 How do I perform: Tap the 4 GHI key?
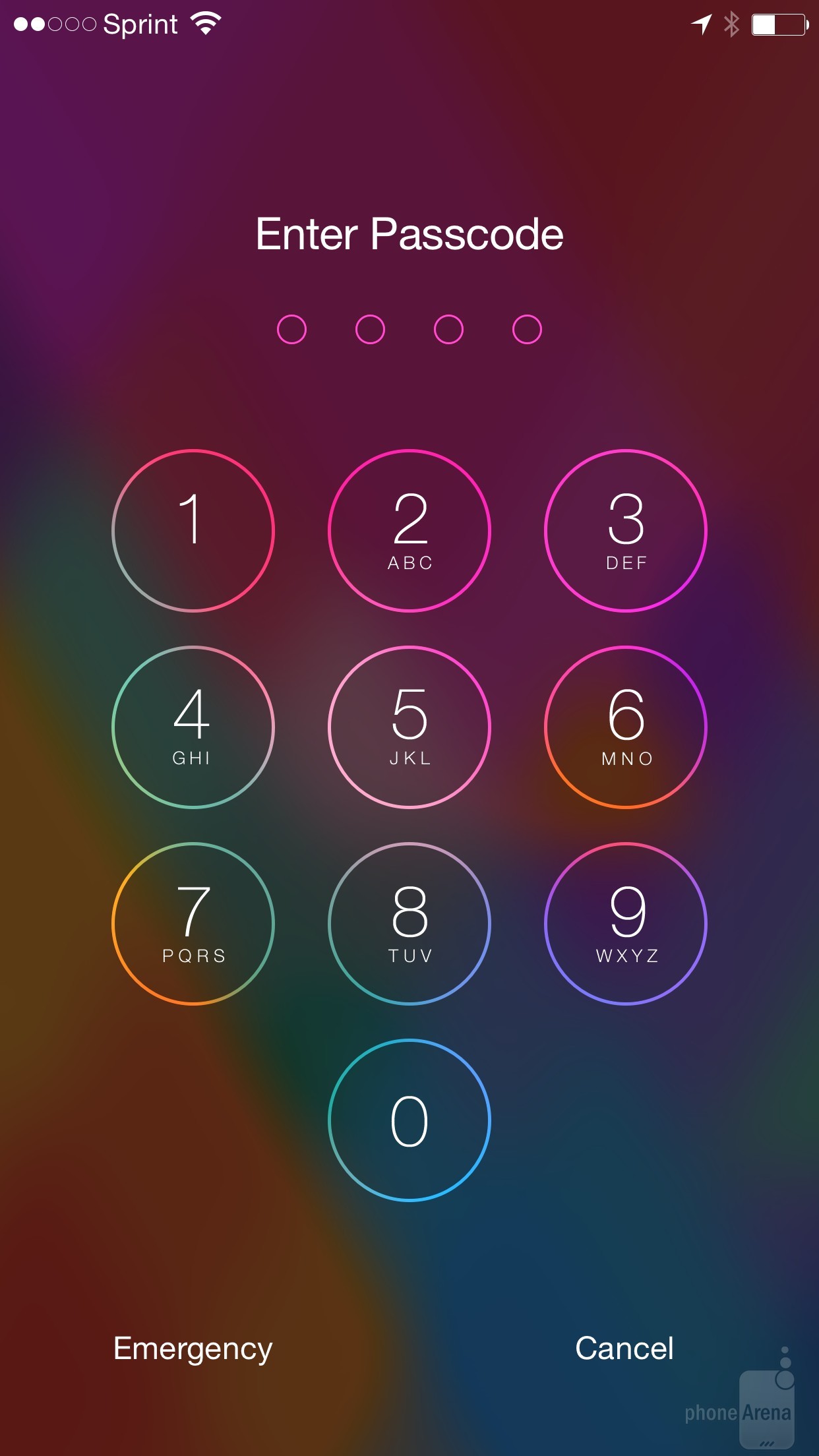point(193,727)
